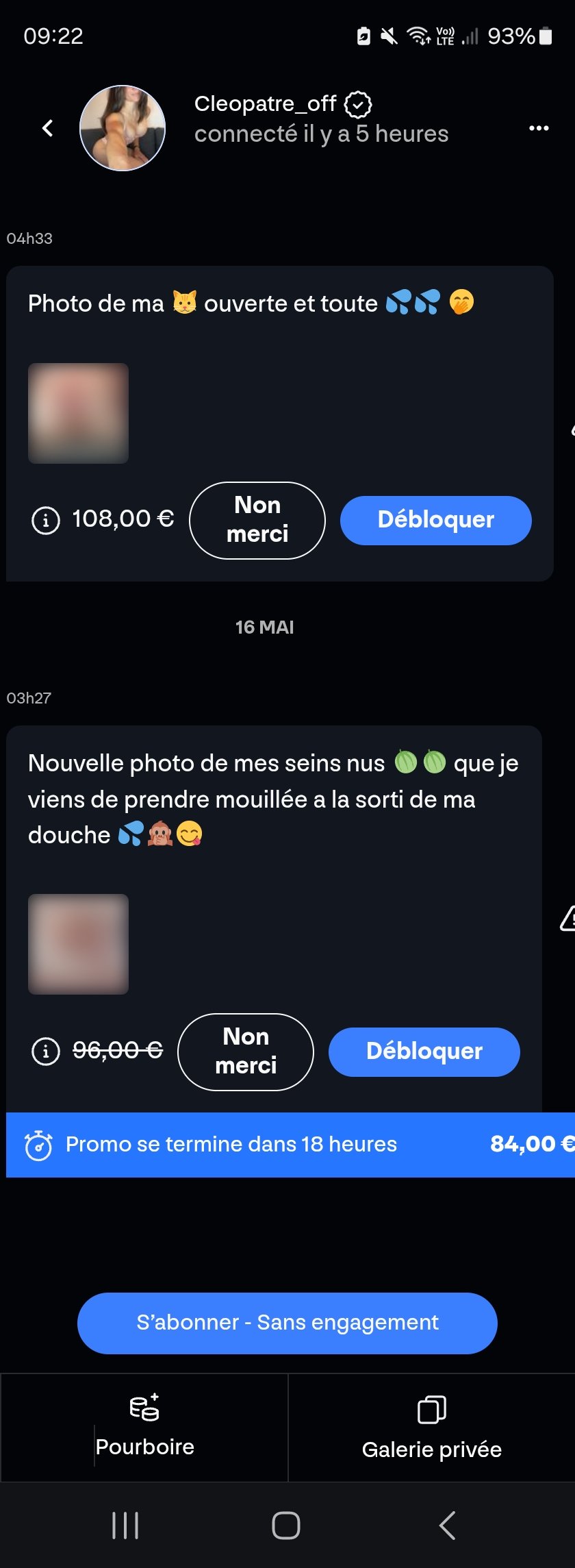Viewport: 575px width, 1568px height.
Task: Tap Débloquer on the 96,00 € message
Action: (424, 1051)
